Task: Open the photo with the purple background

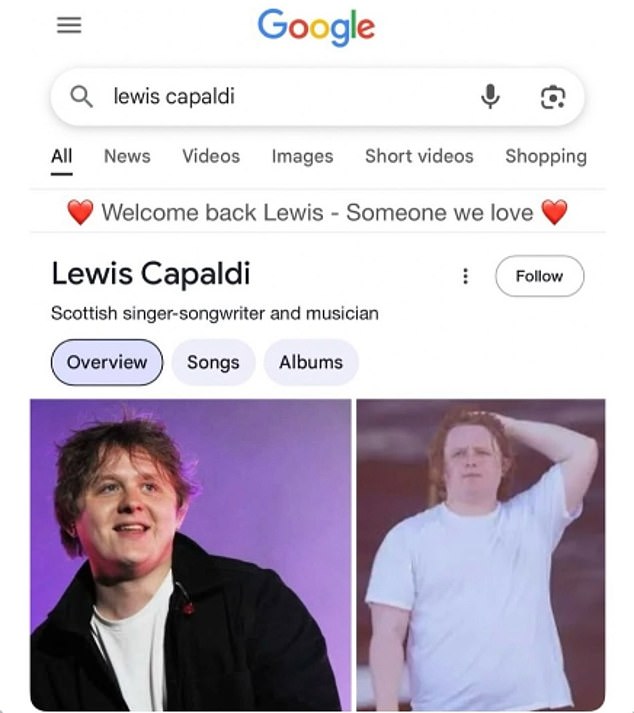Action: [190, 555]
